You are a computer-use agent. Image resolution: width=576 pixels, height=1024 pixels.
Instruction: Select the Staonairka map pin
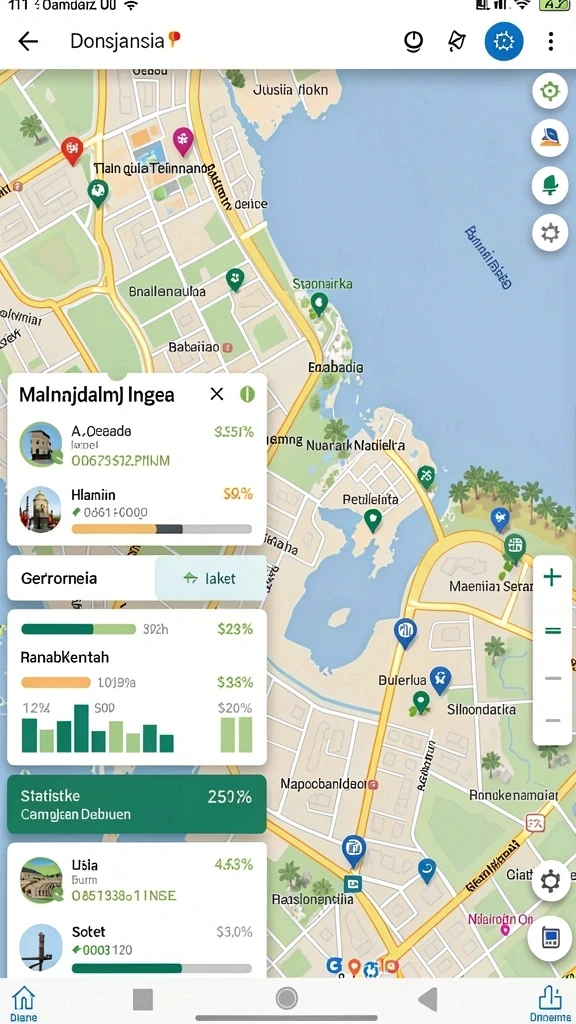[319, 304]
